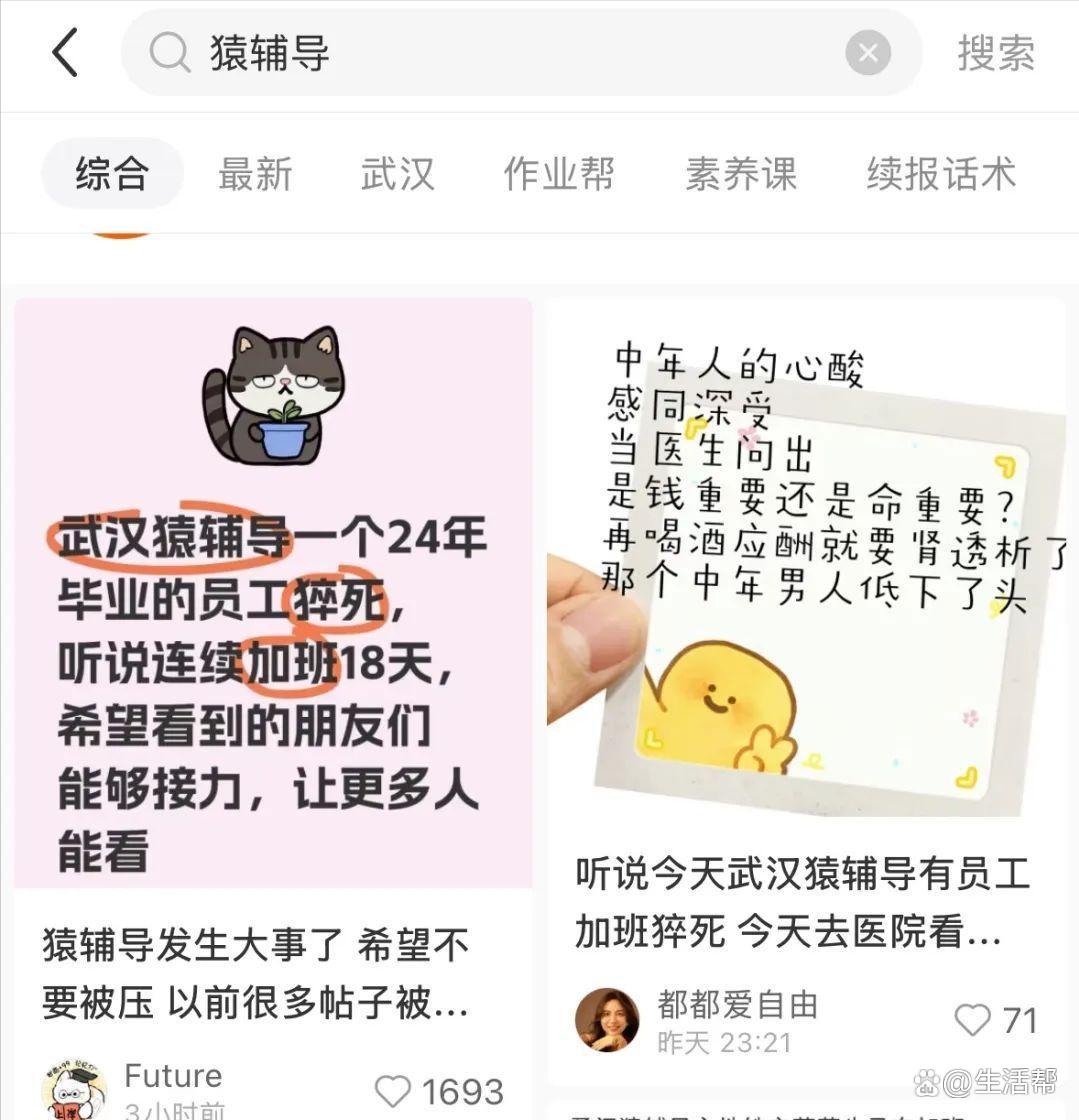Switch to the 综合 tab

pos(112,174)
